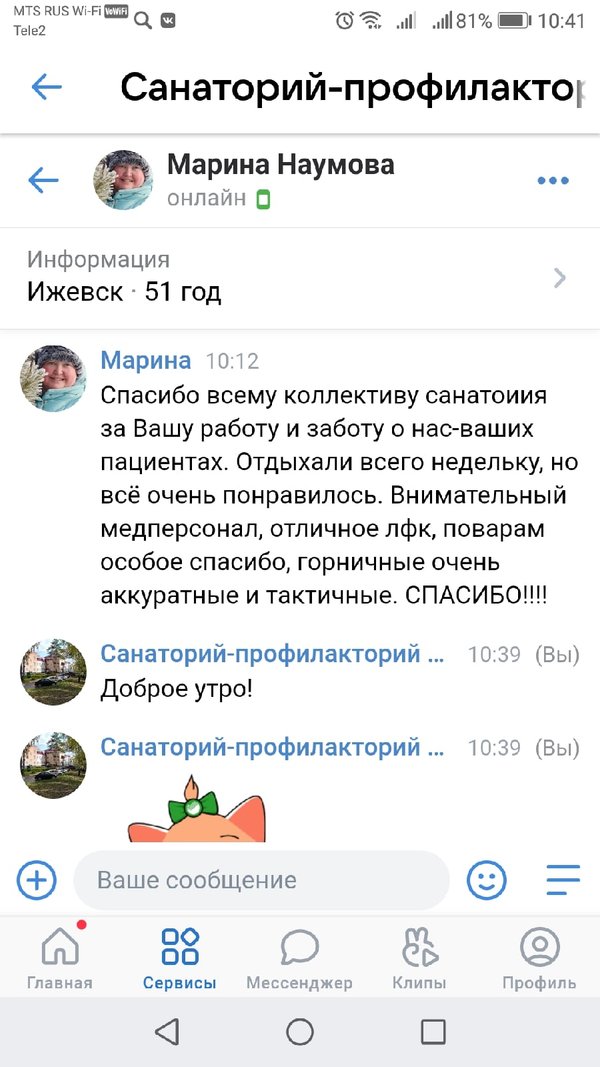Open Марина Наумова's profile from the chat header

pyautogui.click(x=280, y=165)
